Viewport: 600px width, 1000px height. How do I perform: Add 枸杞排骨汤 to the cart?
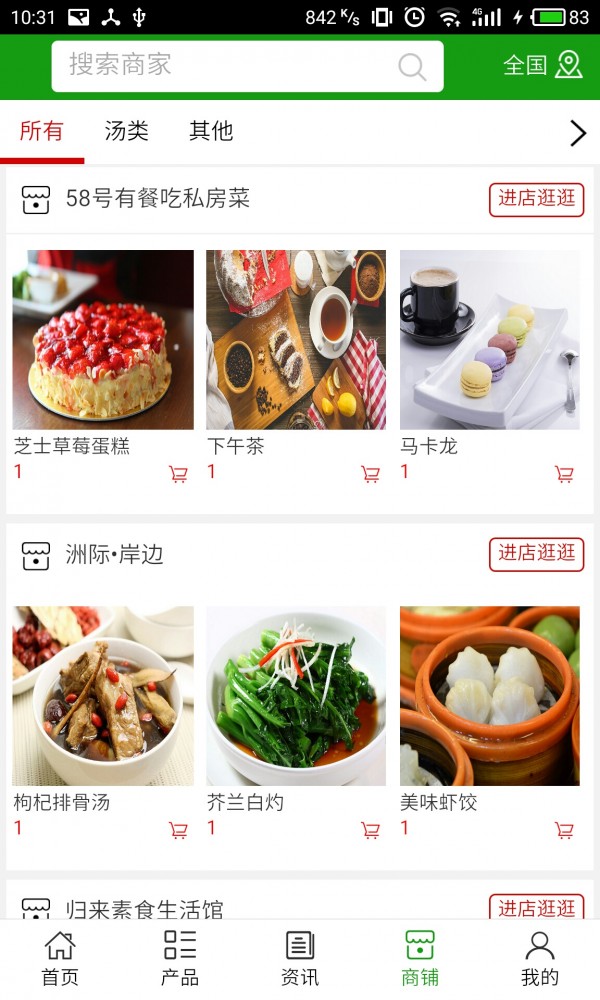coord(178,830)
